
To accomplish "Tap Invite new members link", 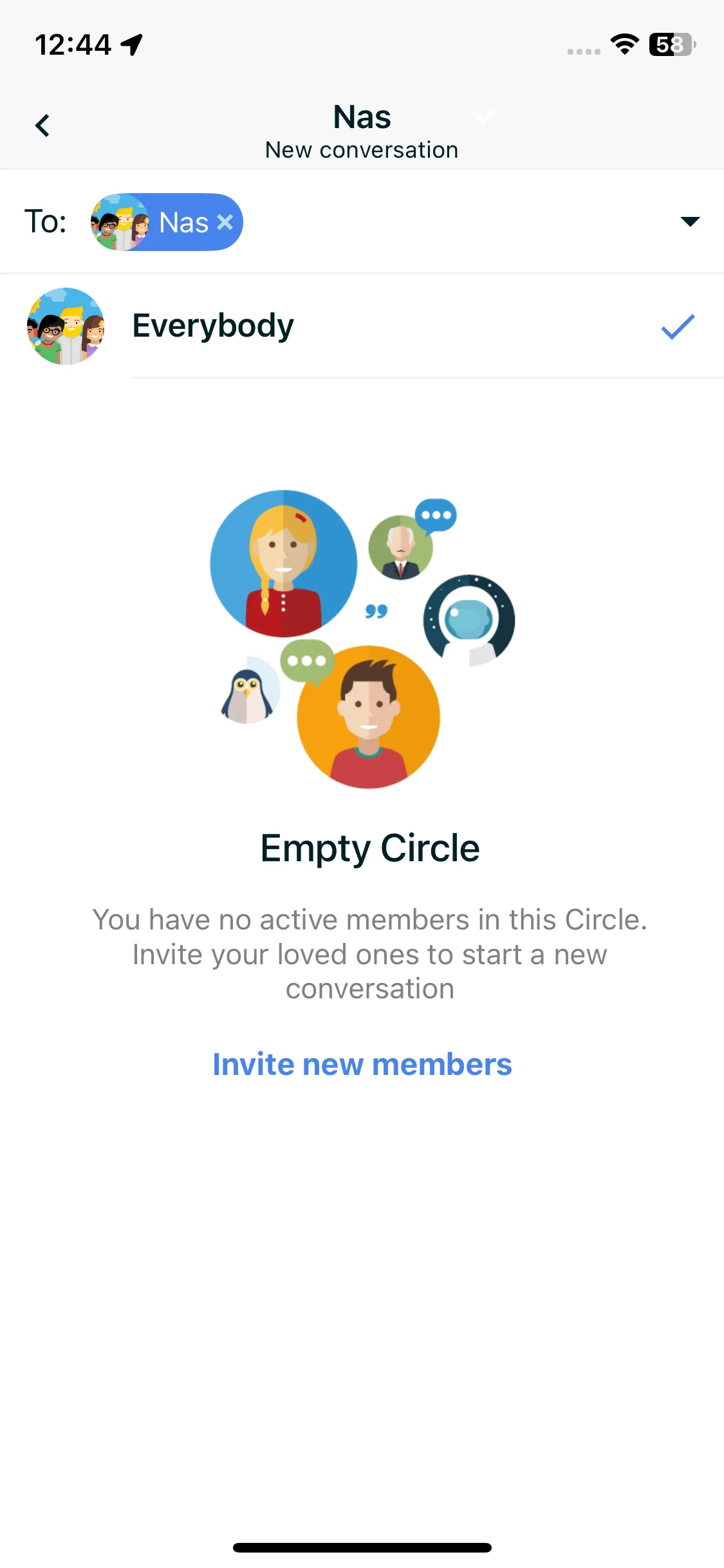I will pyautogui.click(x=362, y=1065).
